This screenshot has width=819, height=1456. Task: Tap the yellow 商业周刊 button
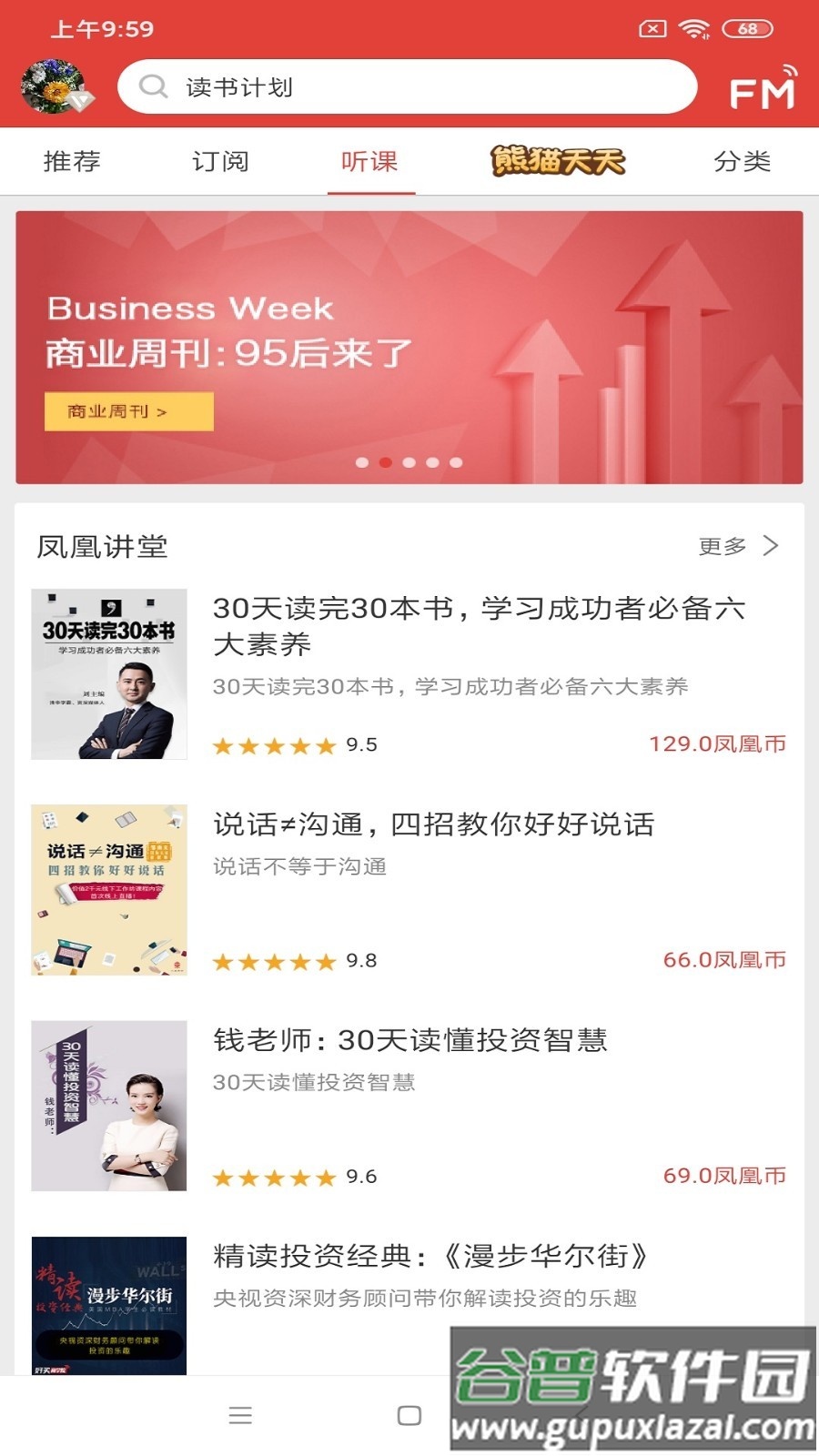[128, 411]
